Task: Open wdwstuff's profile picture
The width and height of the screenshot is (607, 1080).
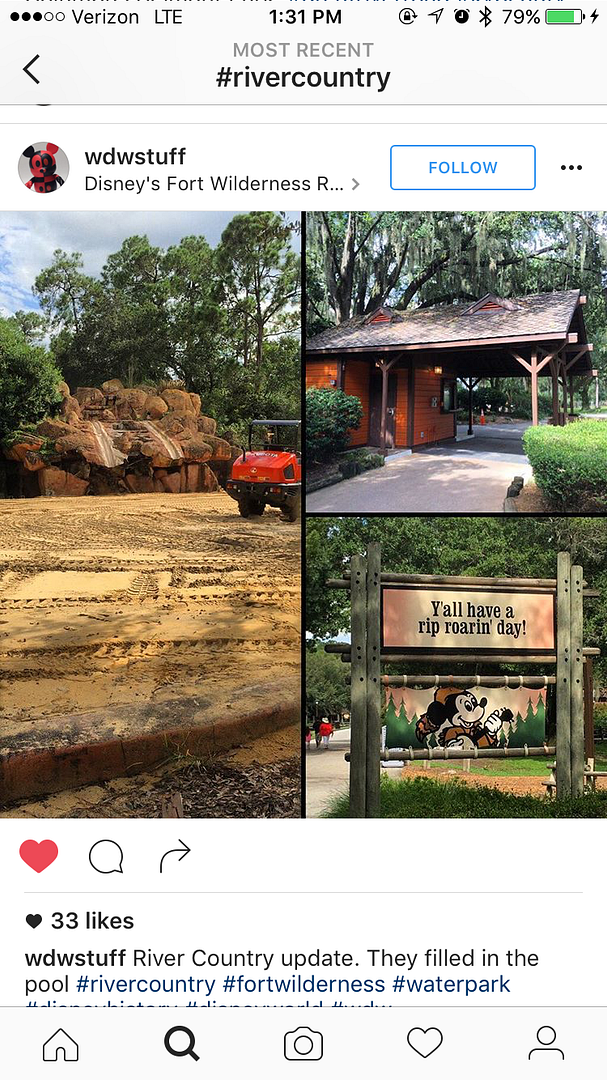Action: pos(43,167)
